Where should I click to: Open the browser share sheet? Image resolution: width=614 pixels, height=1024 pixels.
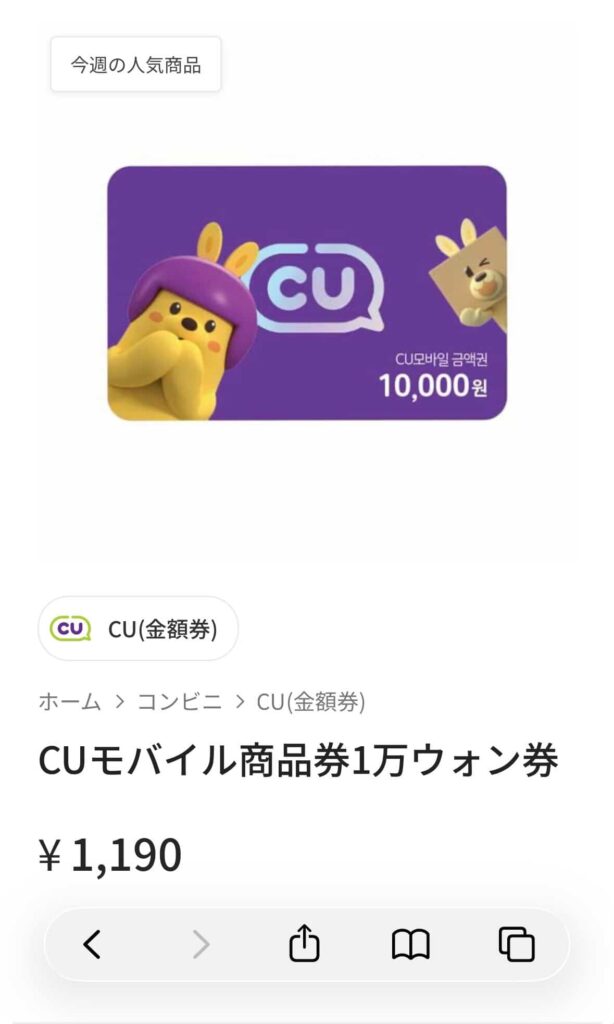pos(304,943)
